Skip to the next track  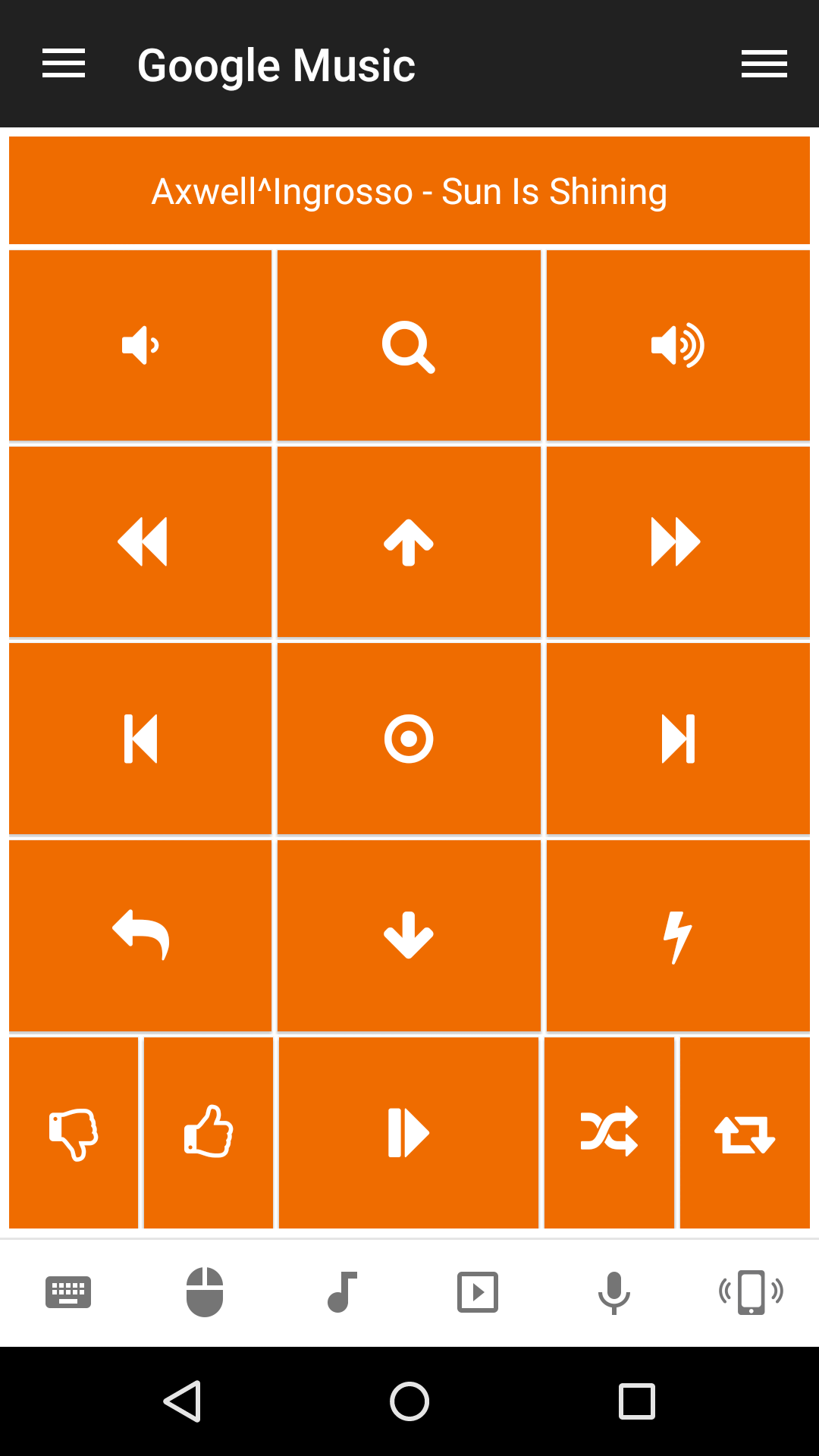pos(678,739)
